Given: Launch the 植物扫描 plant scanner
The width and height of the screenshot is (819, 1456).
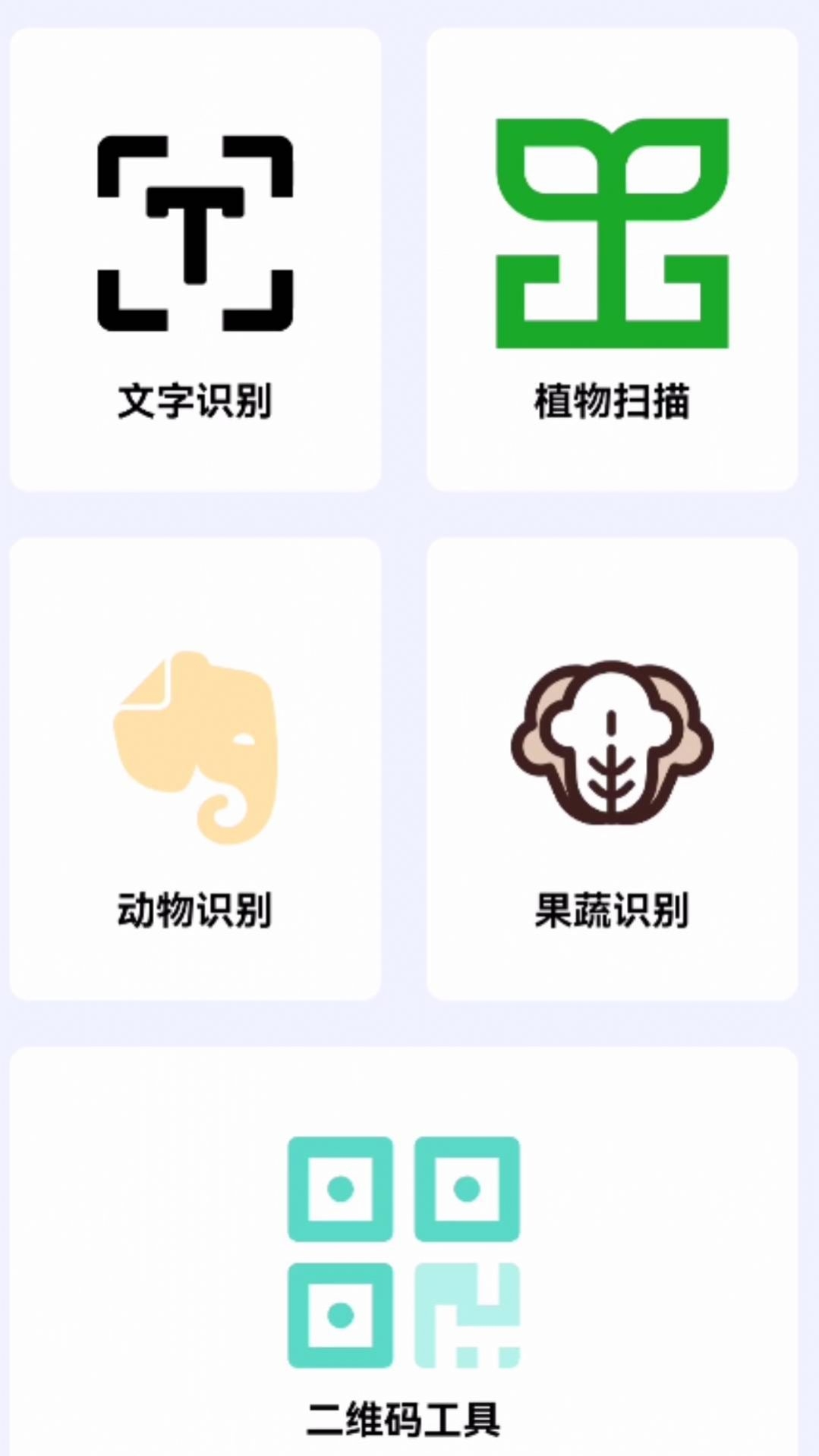Looking at the screenshot, I should pos(612,260).
